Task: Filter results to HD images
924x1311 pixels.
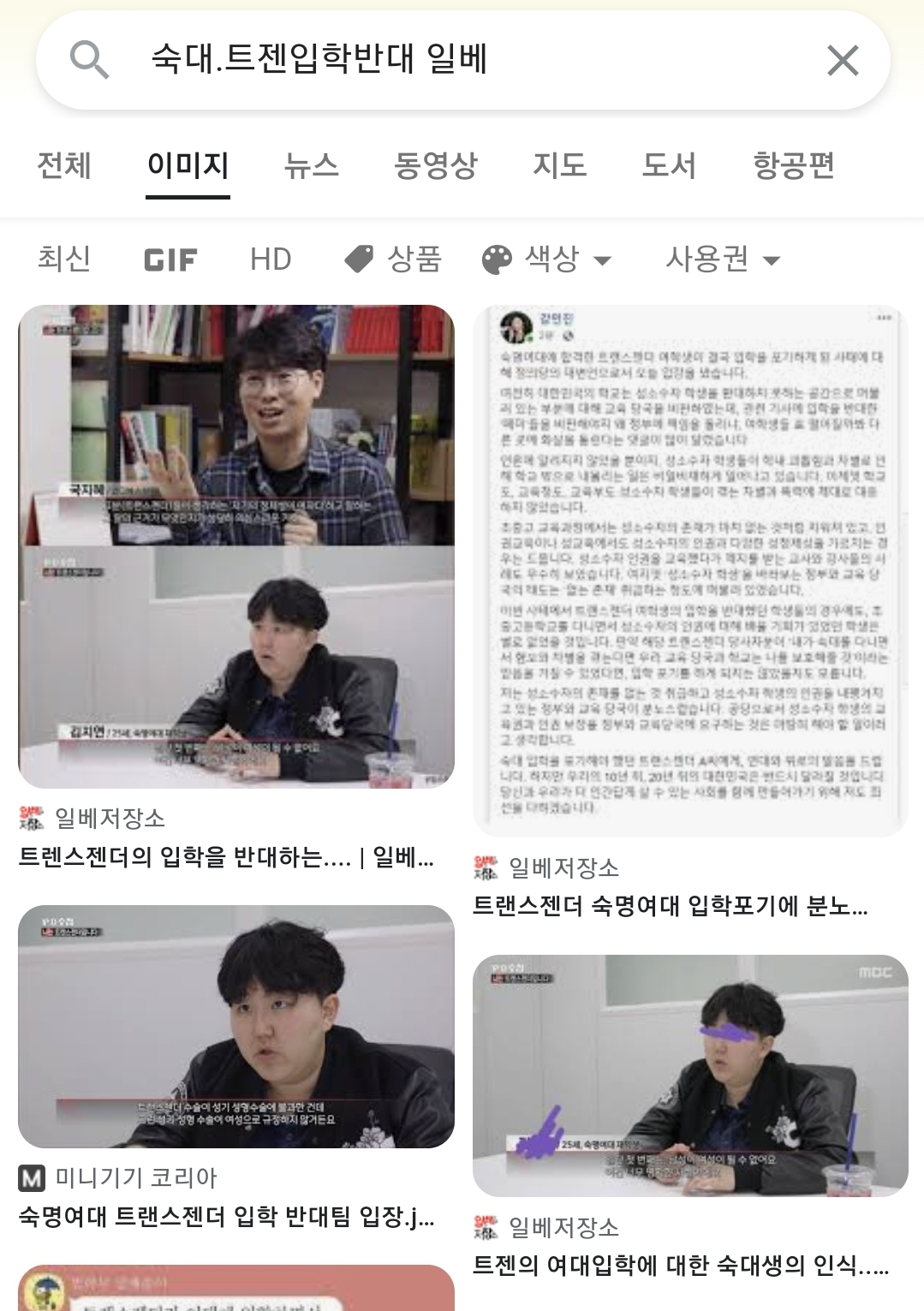Action: pyautogui.click(x=271, y=259)
